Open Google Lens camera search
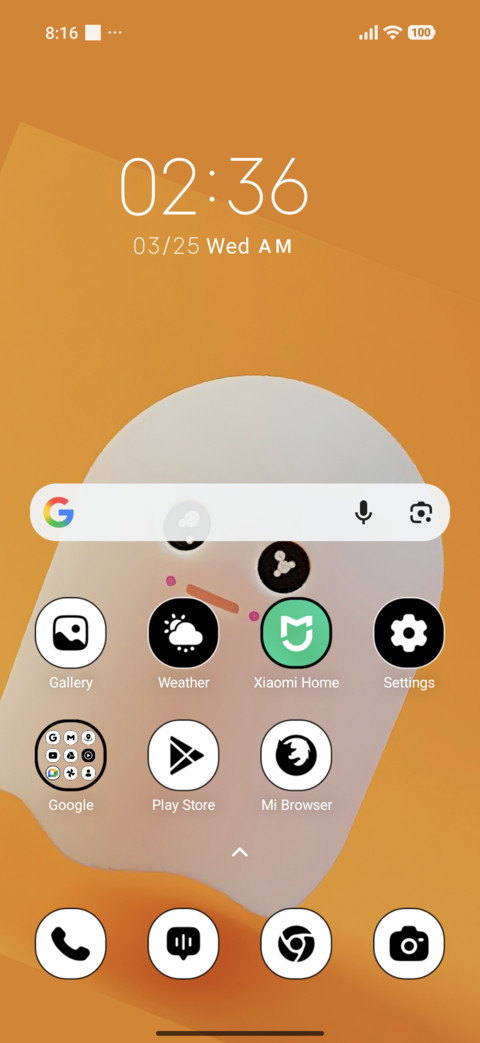The width and height of the screenshot is (480, 1043). (421, 513)
